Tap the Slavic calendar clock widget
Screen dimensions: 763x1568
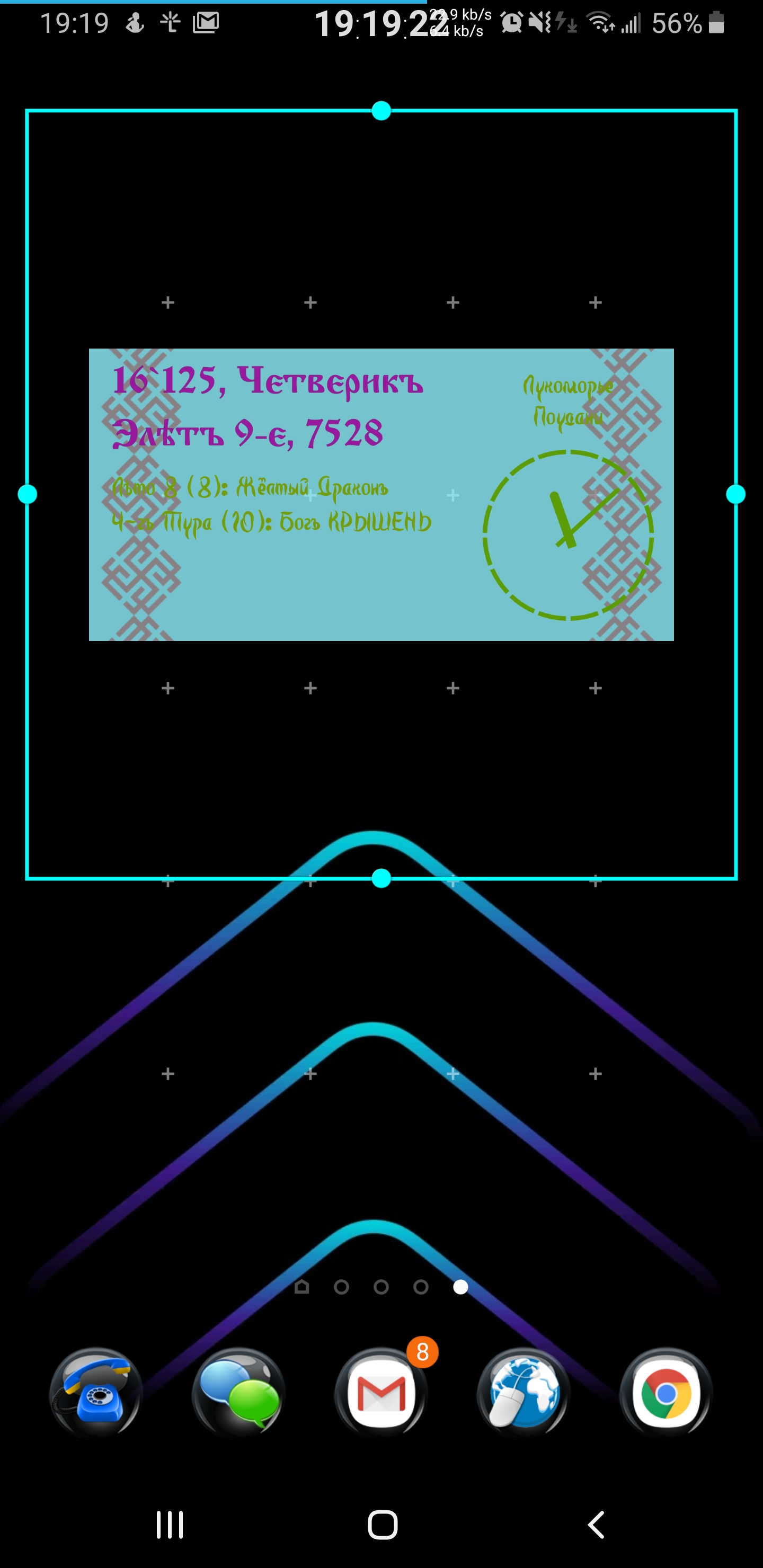pyautogui.click(x=381, y=494)
